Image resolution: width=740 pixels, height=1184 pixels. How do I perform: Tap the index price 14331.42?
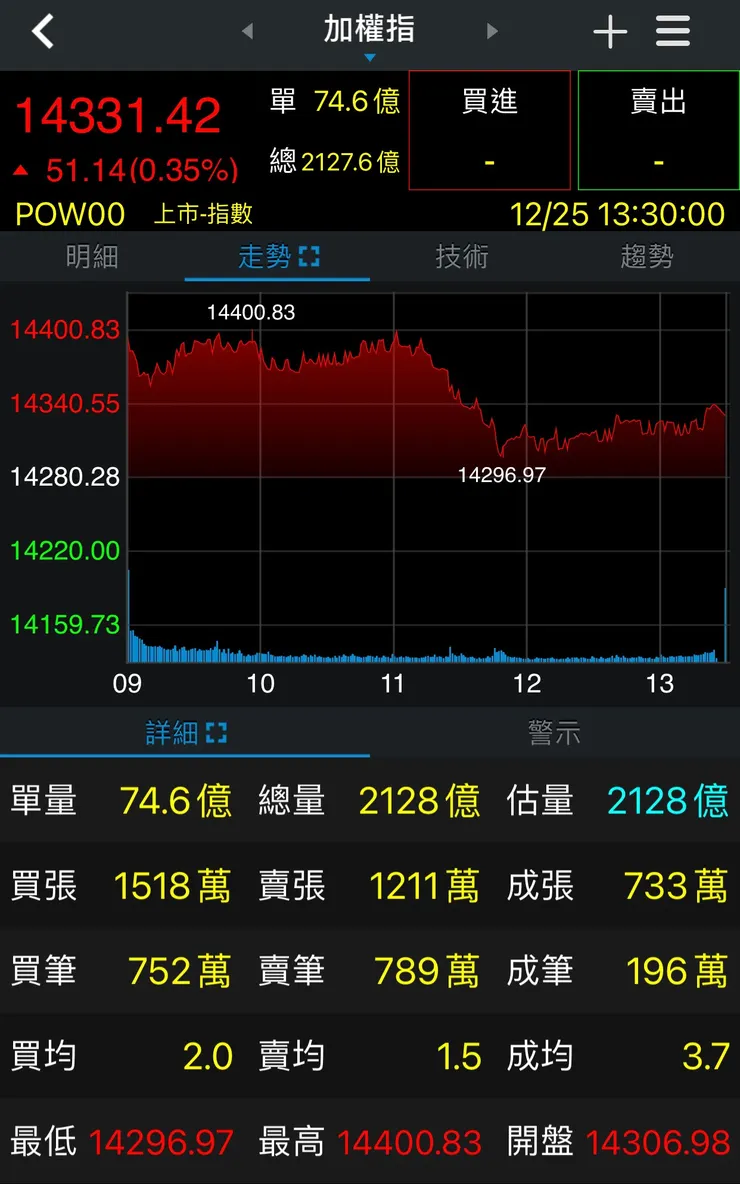pos(118,113)
